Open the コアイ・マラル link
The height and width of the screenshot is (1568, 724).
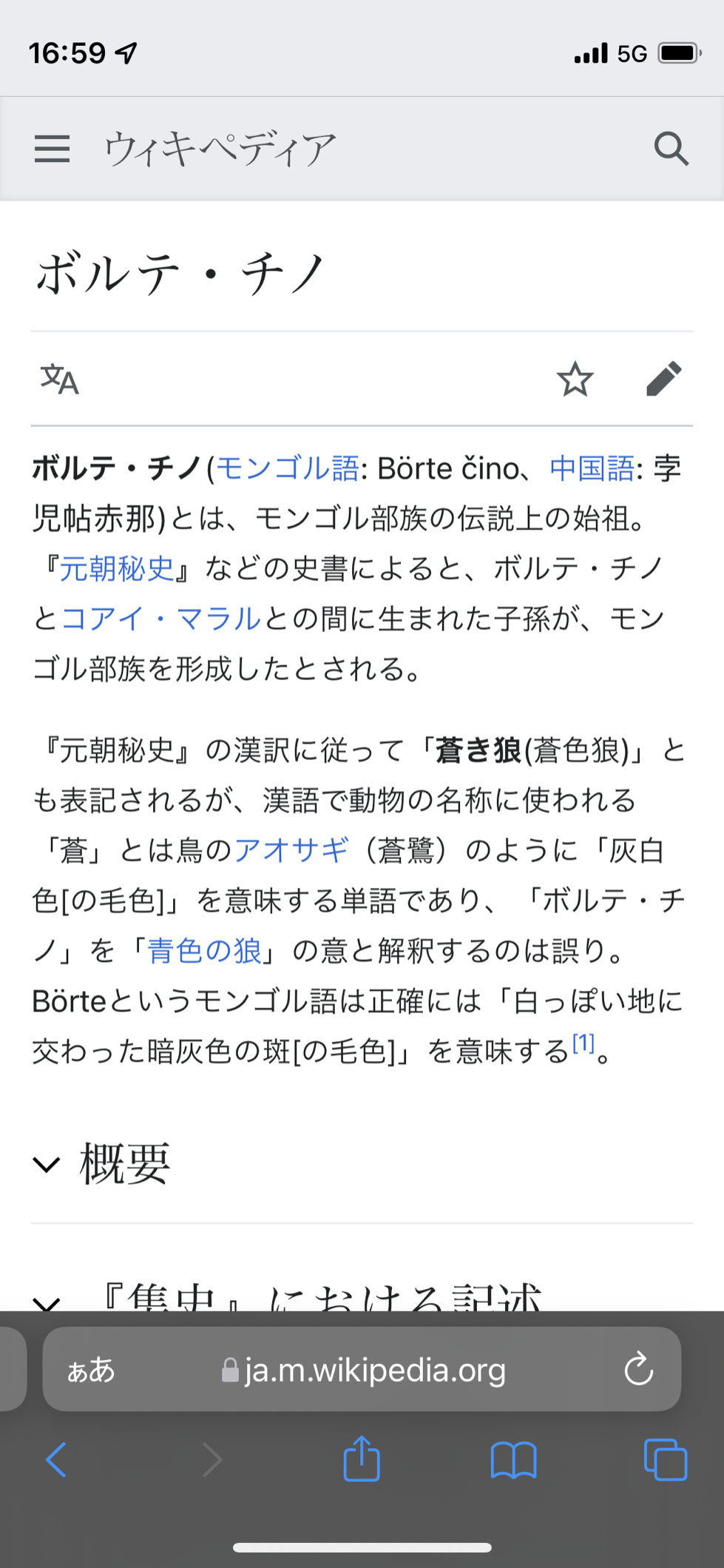click(x=161, y=619)
